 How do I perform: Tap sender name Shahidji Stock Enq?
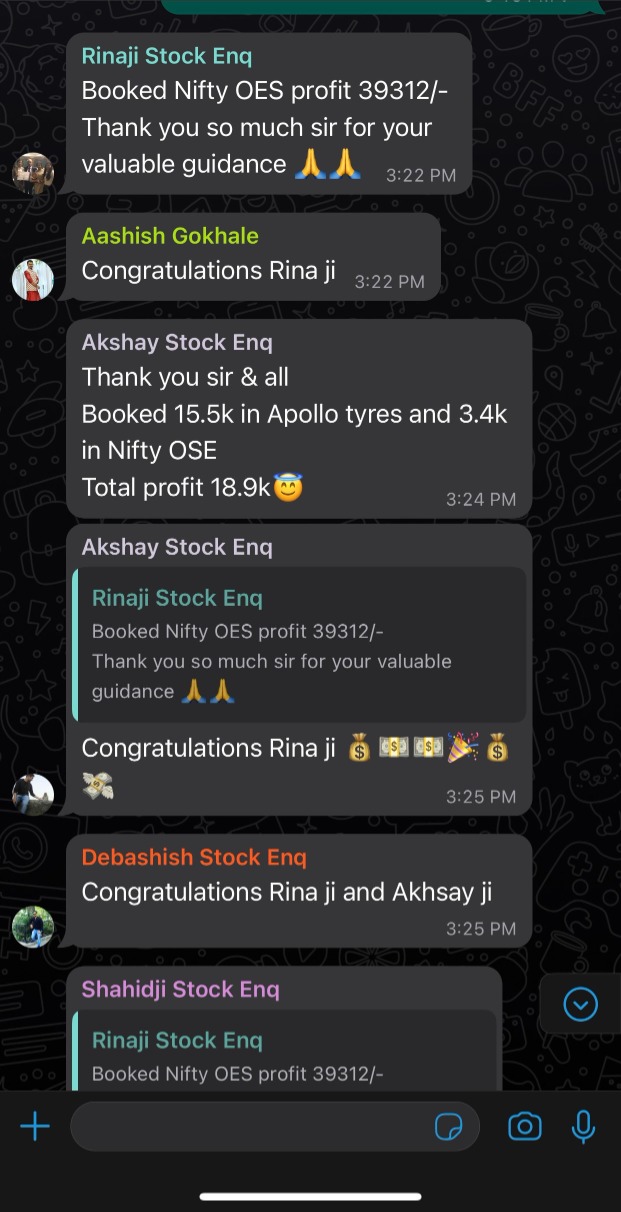(x=181, y=989)
